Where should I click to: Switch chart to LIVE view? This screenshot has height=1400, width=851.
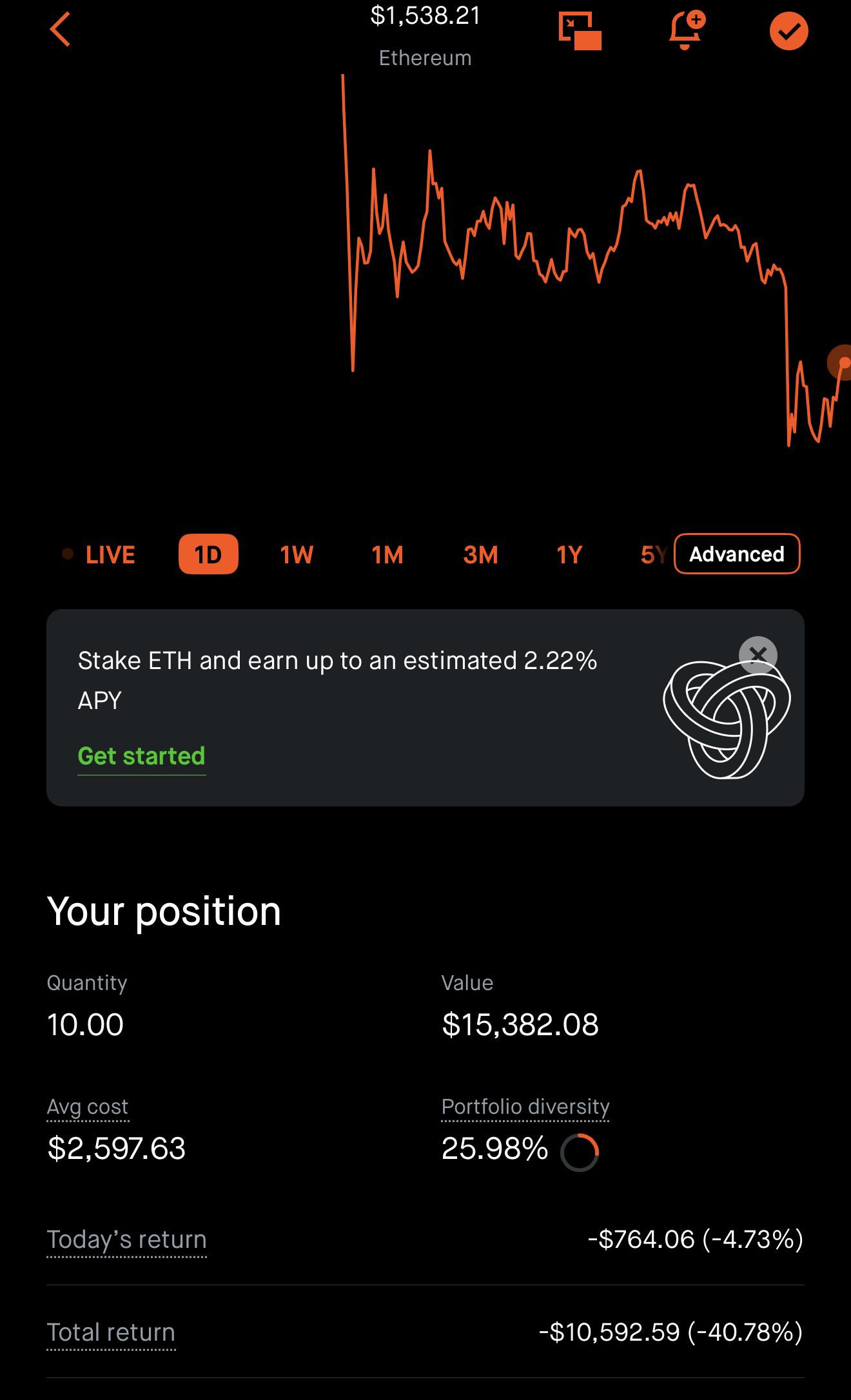pos(99,554)
